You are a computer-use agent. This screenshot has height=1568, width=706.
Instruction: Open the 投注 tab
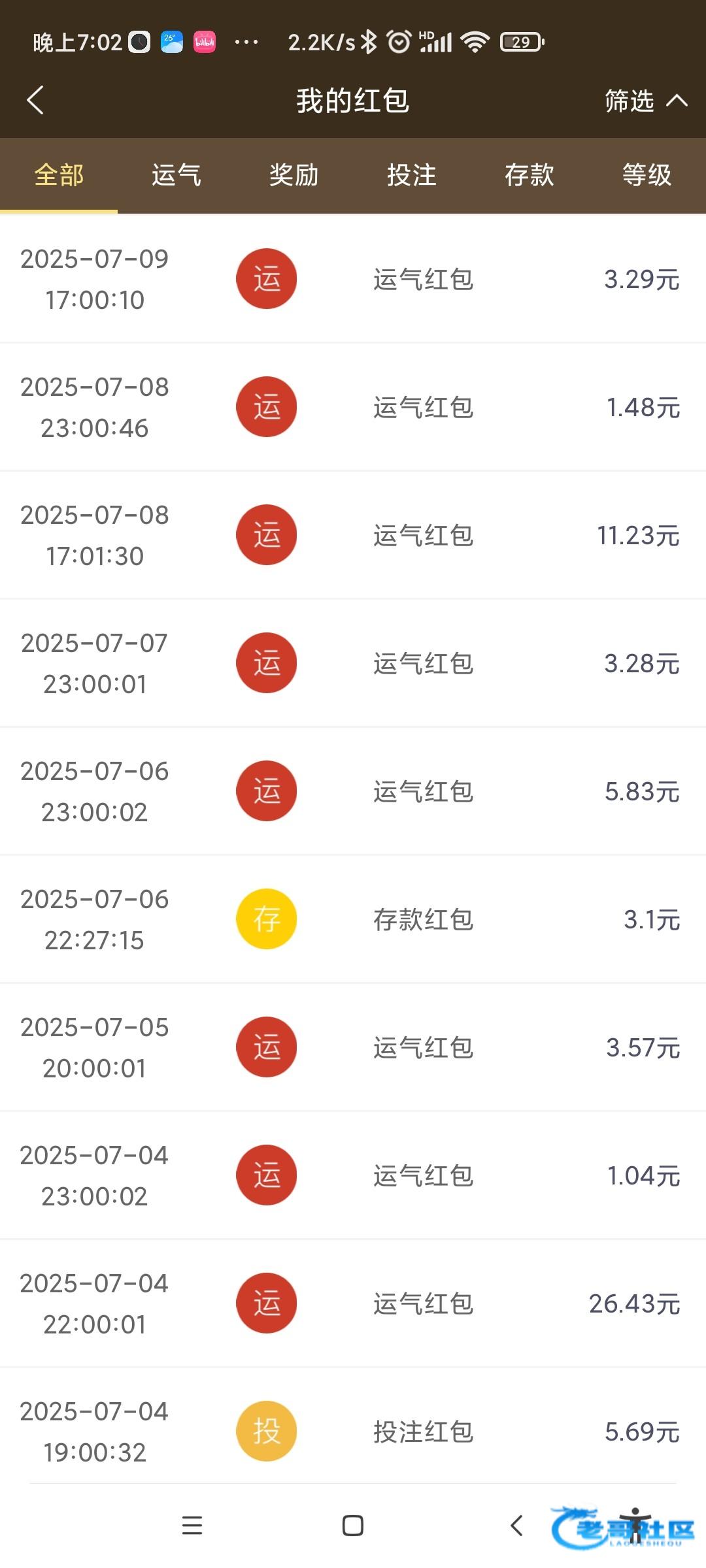click(412, 175)
